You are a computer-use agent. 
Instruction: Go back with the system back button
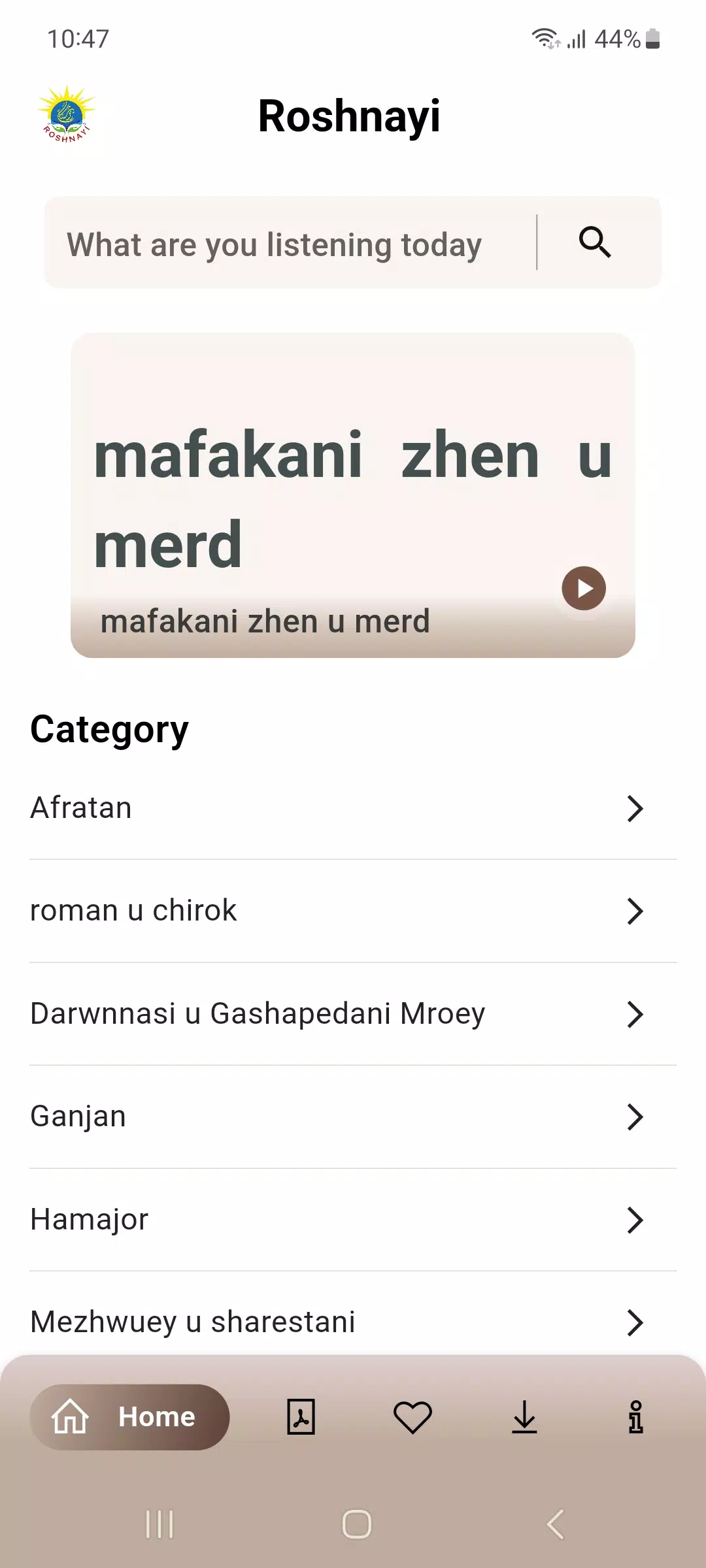[555, 1524]
